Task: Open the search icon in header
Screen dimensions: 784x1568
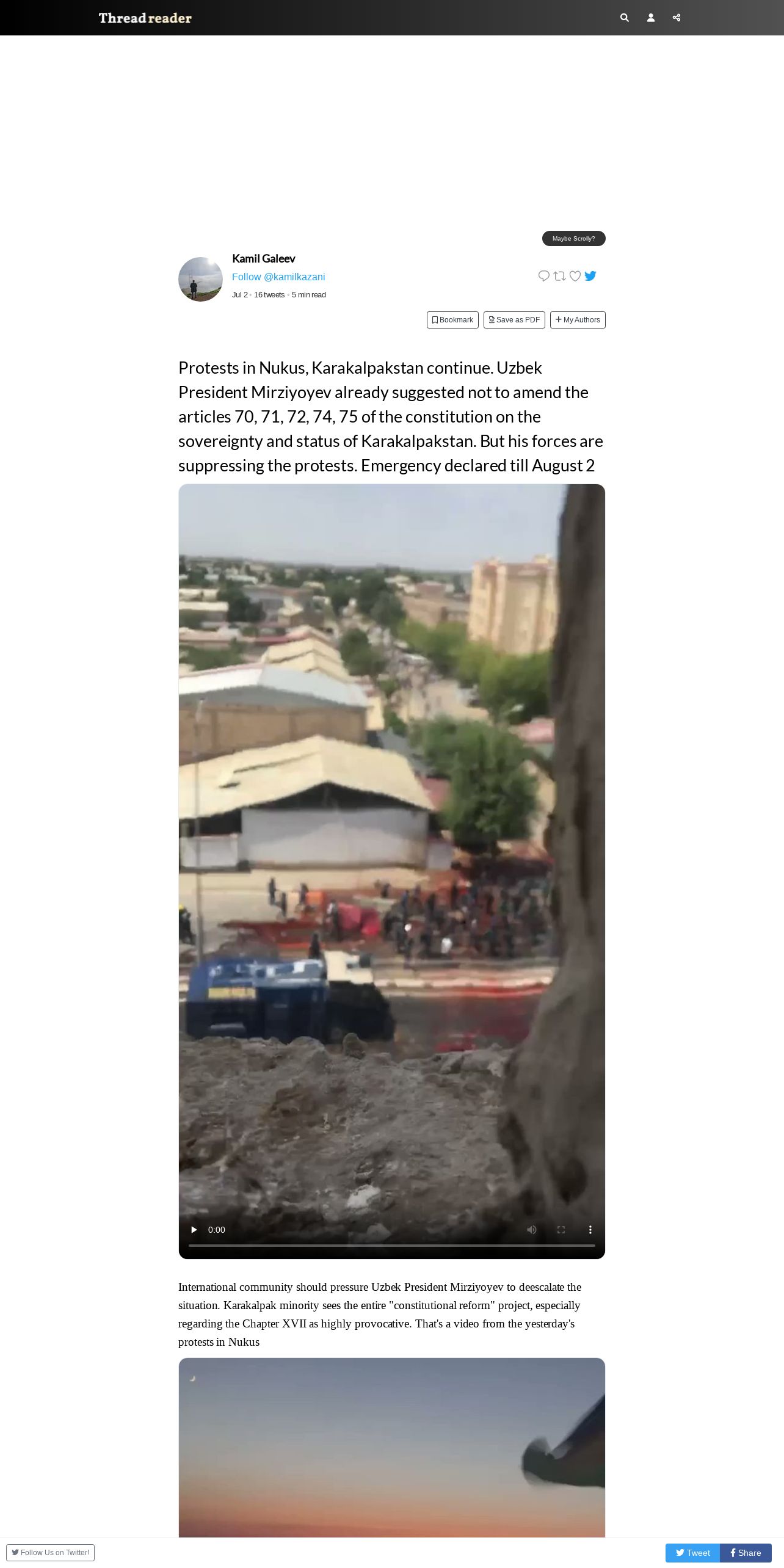Action: click(624, 18)
